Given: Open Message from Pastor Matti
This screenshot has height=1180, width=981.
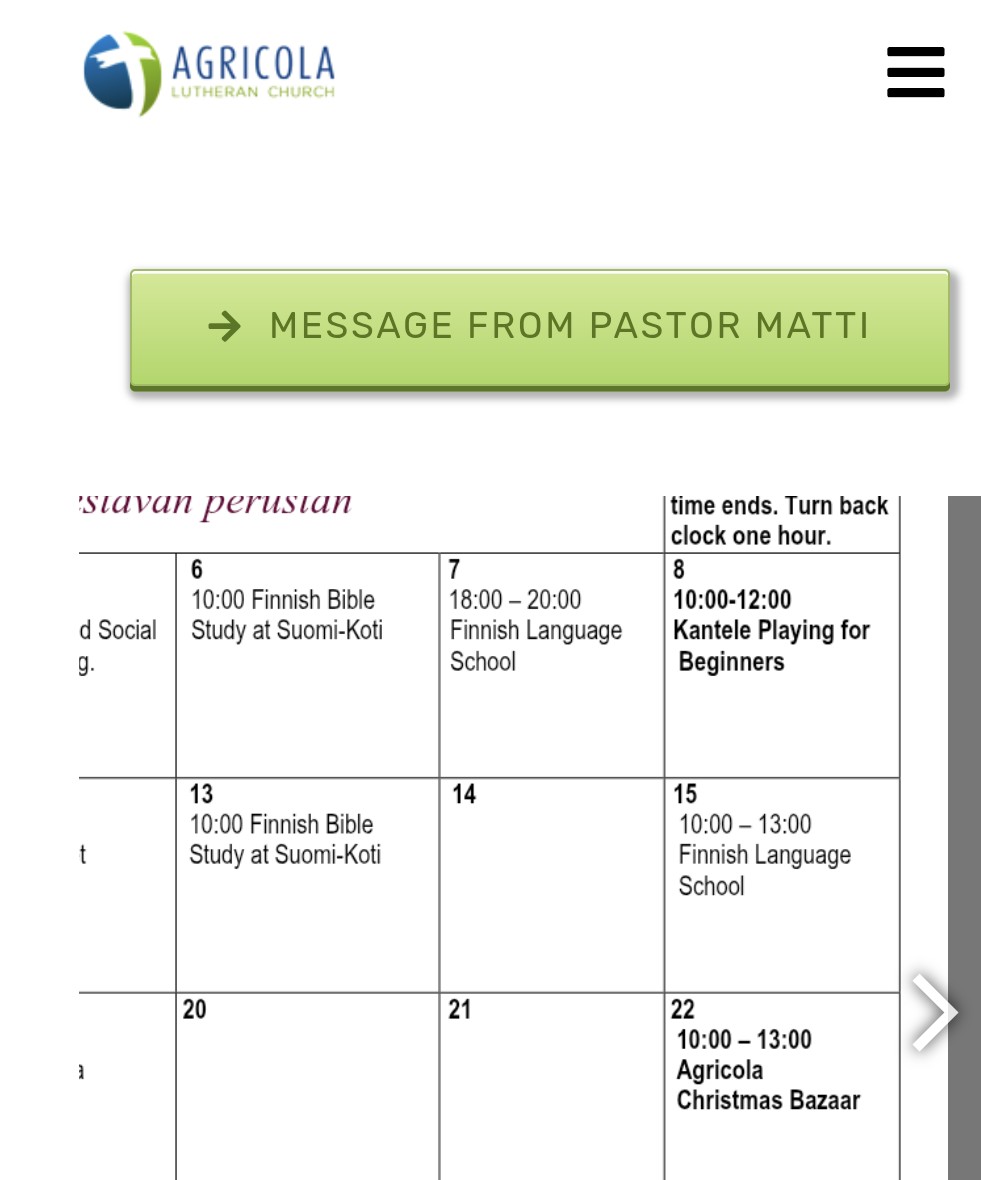Looking at the screenshot, I should [x=539, y=327].
